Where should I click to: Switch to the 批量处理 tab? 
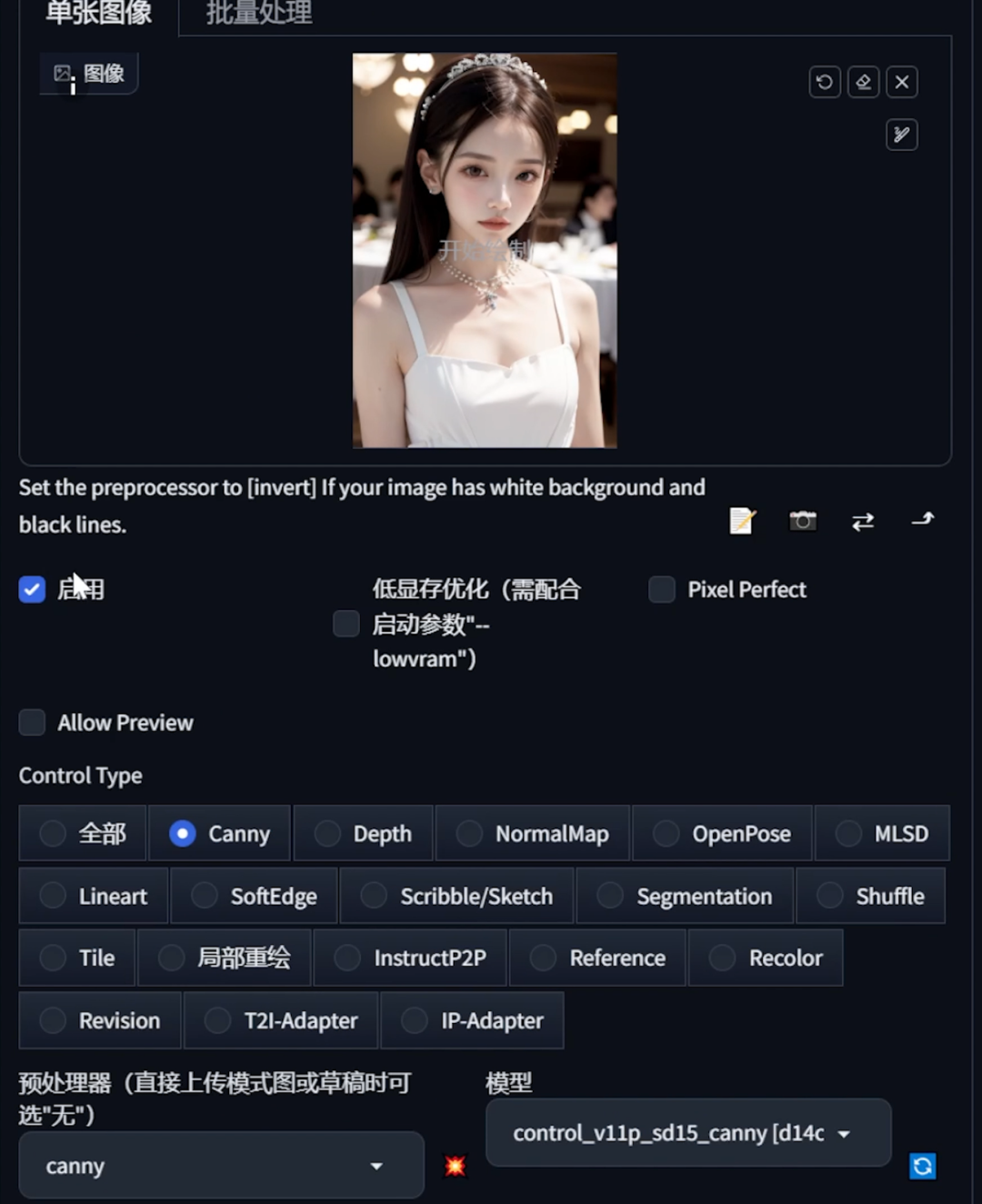pos(259,14)
